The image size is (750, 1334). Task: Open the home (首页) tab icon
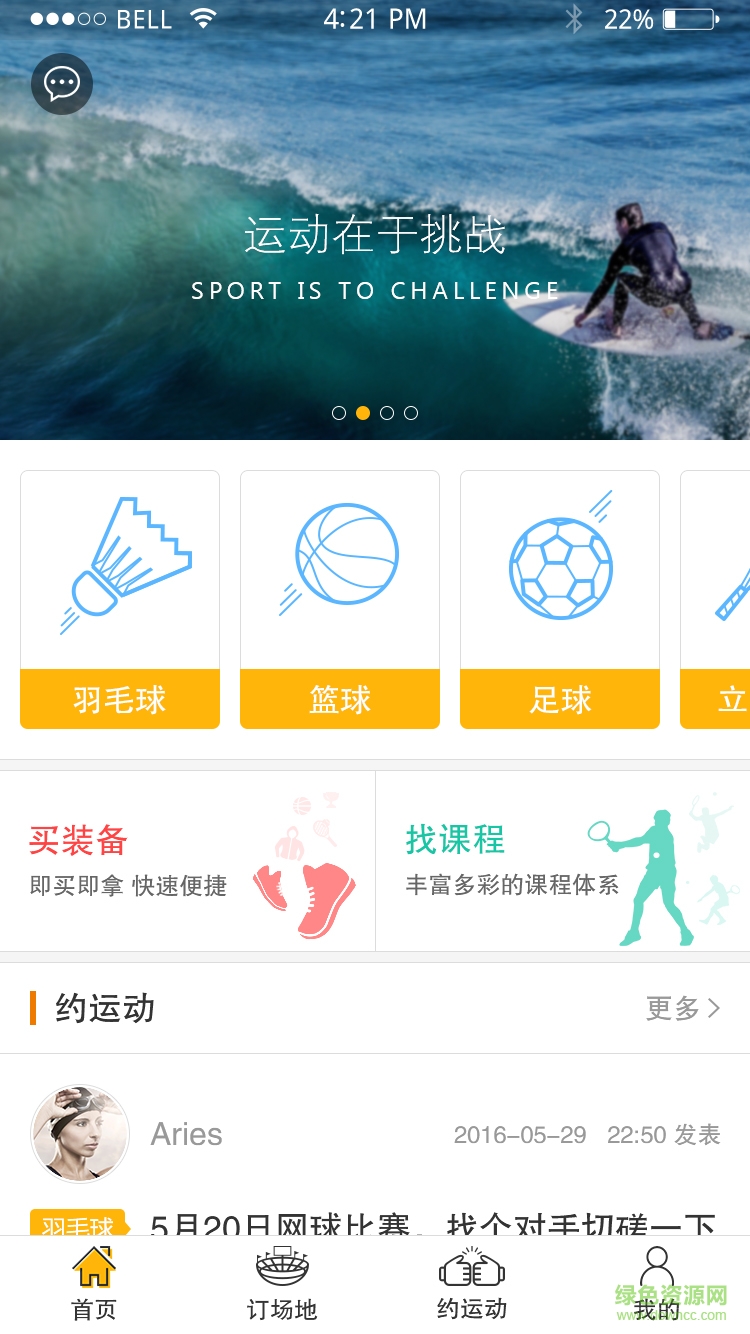tap(93, 1269)
